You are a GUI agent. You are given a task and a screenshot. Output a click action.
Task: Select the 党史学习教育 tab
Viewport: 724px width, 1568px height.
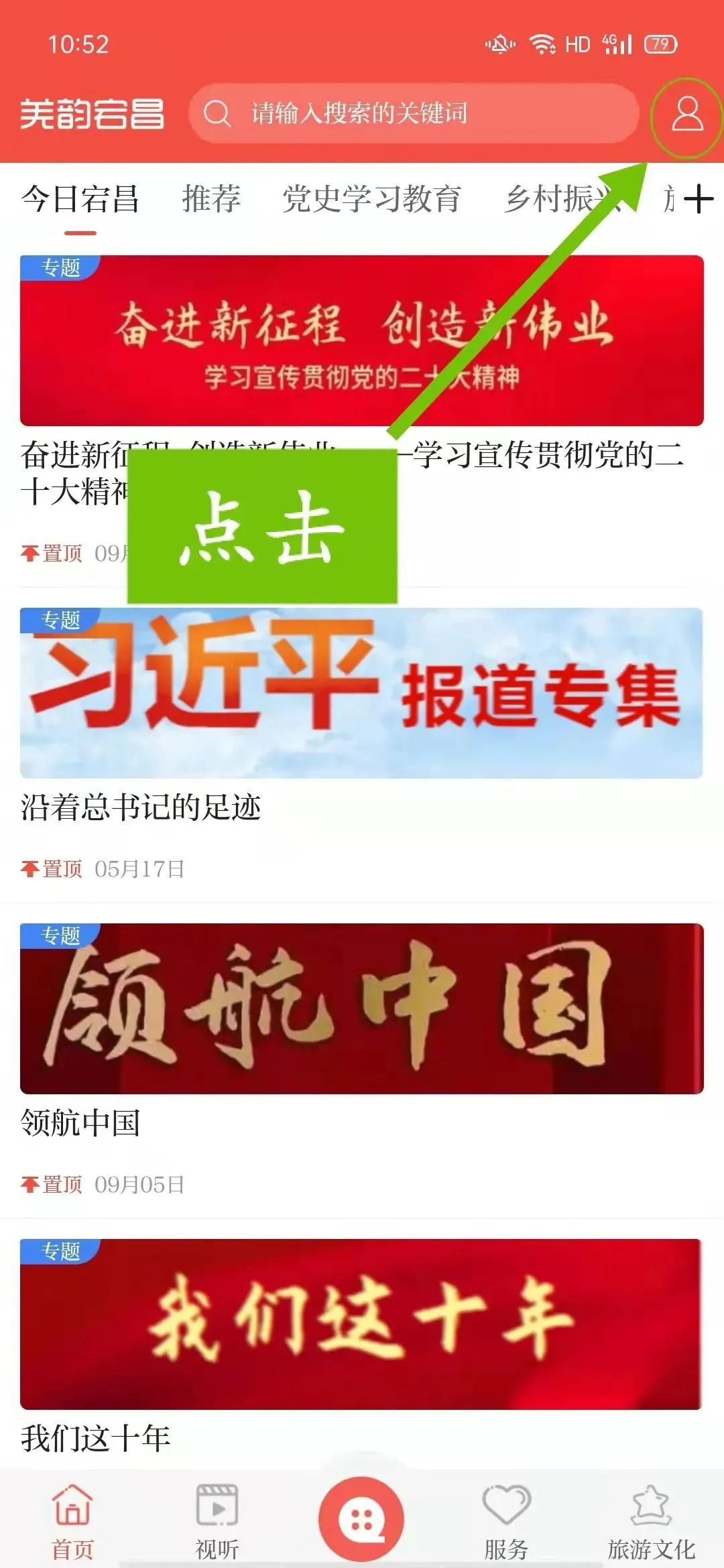(371, 199)
